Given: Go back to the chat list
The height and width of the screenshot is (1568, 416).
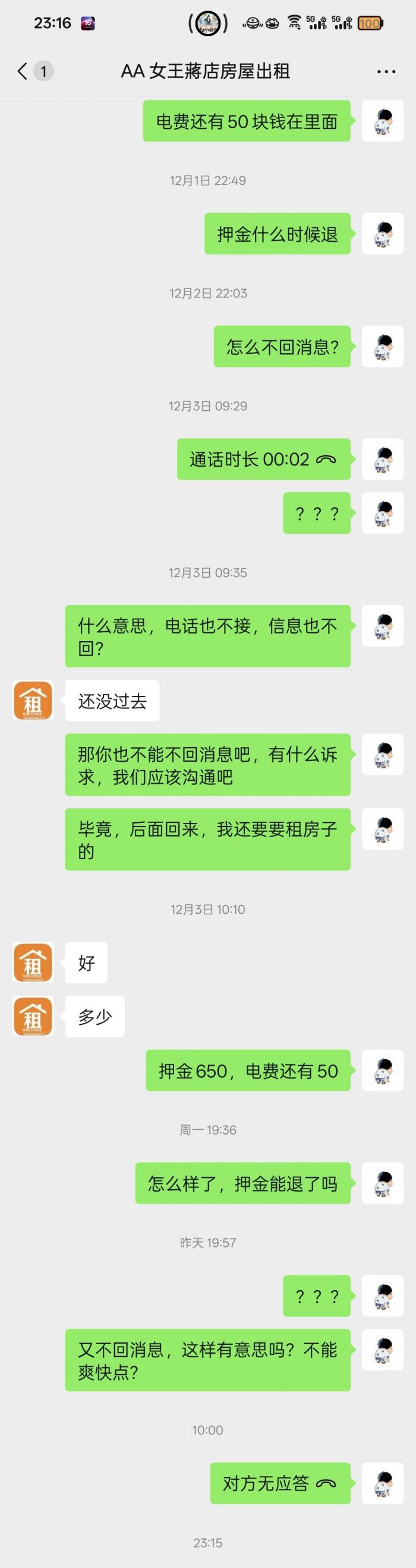Looking at the screenshot, I should [x=23, y=71].
